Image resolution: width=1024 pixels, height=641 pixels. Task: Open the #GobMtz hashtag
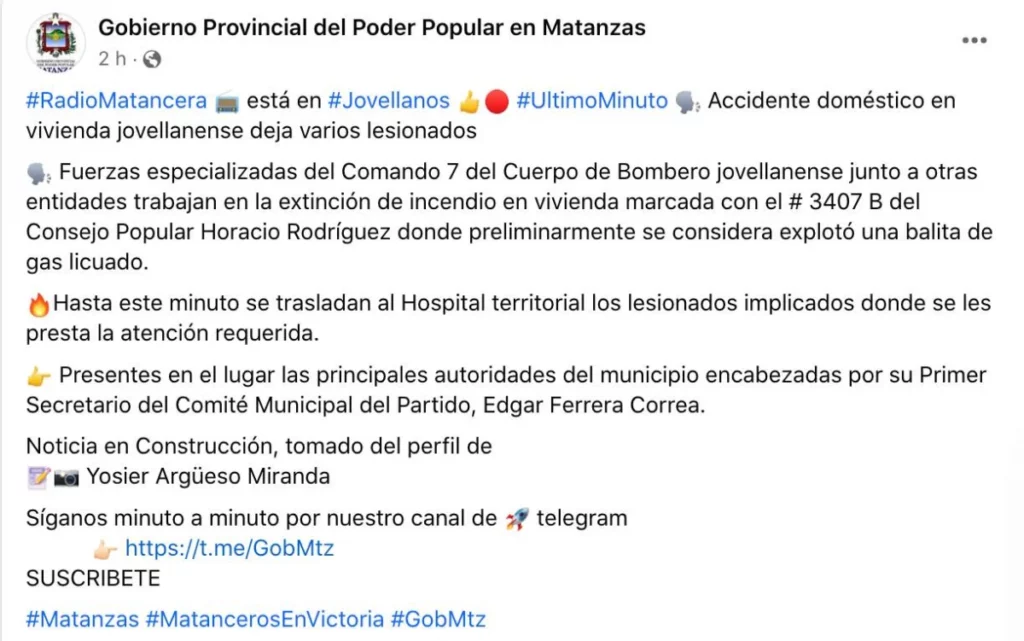[437, 619]
